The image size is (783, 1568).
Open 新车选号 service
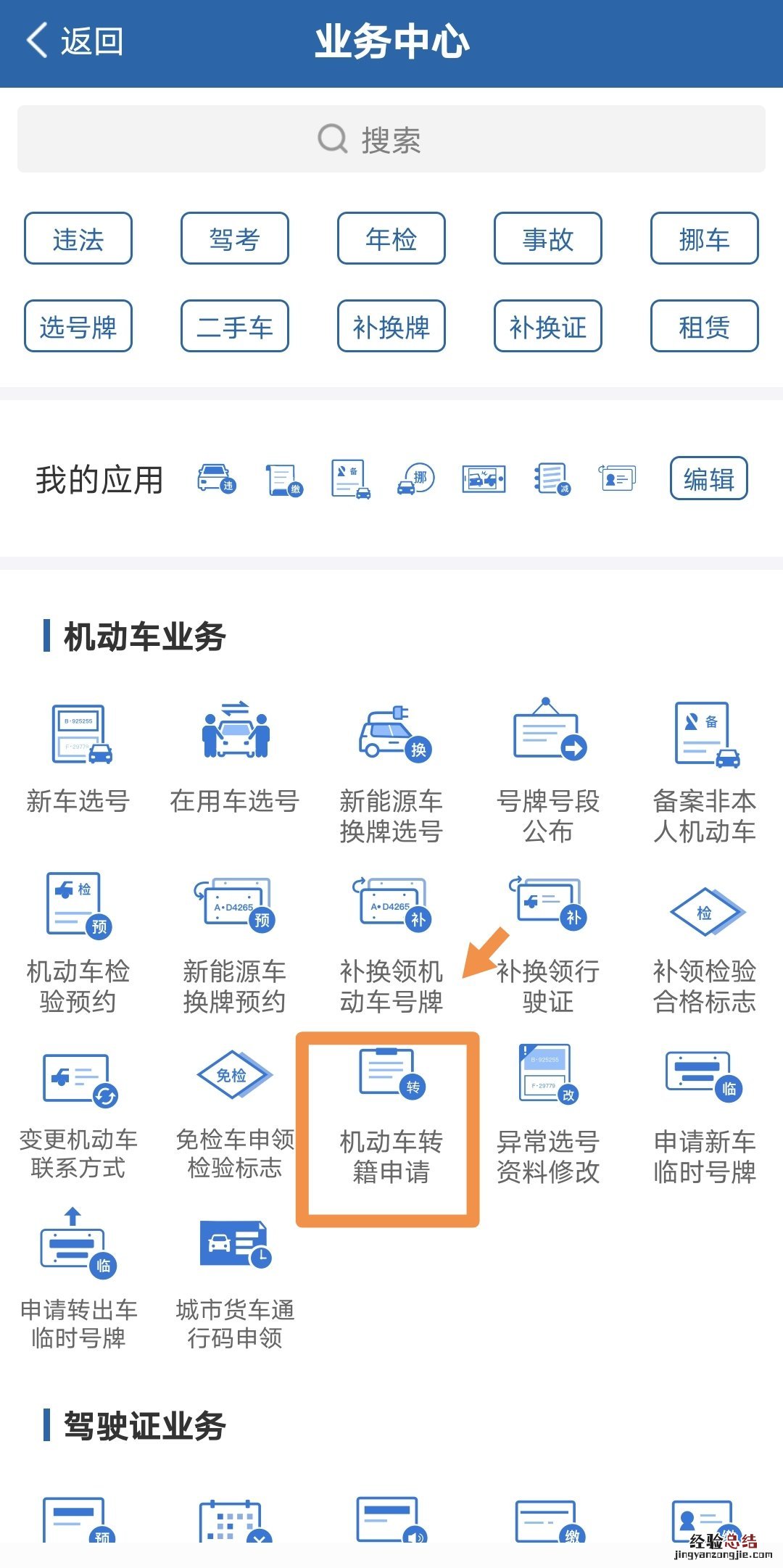78,758
